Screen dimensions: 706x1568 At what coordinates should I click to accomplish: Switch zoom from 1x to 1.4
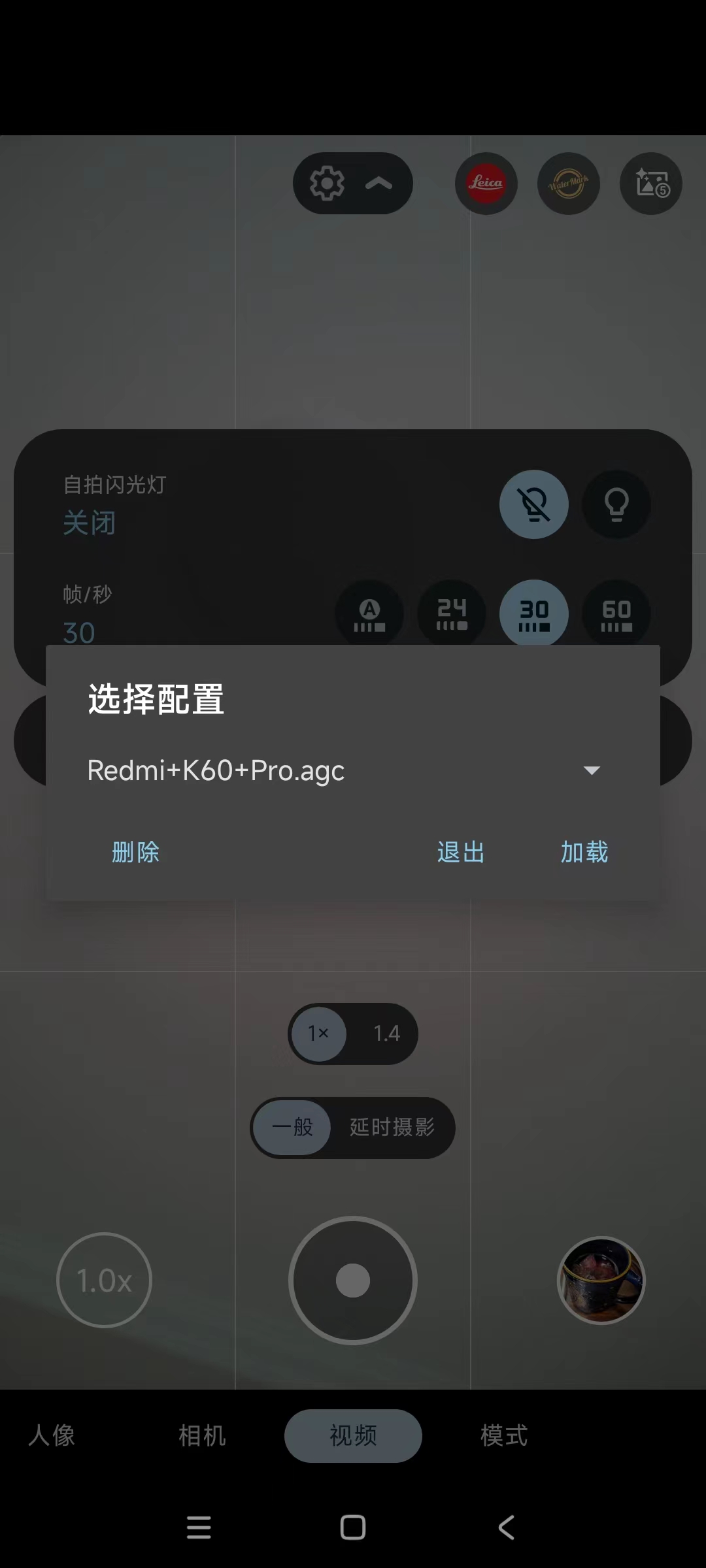(x=387, y=1033)
